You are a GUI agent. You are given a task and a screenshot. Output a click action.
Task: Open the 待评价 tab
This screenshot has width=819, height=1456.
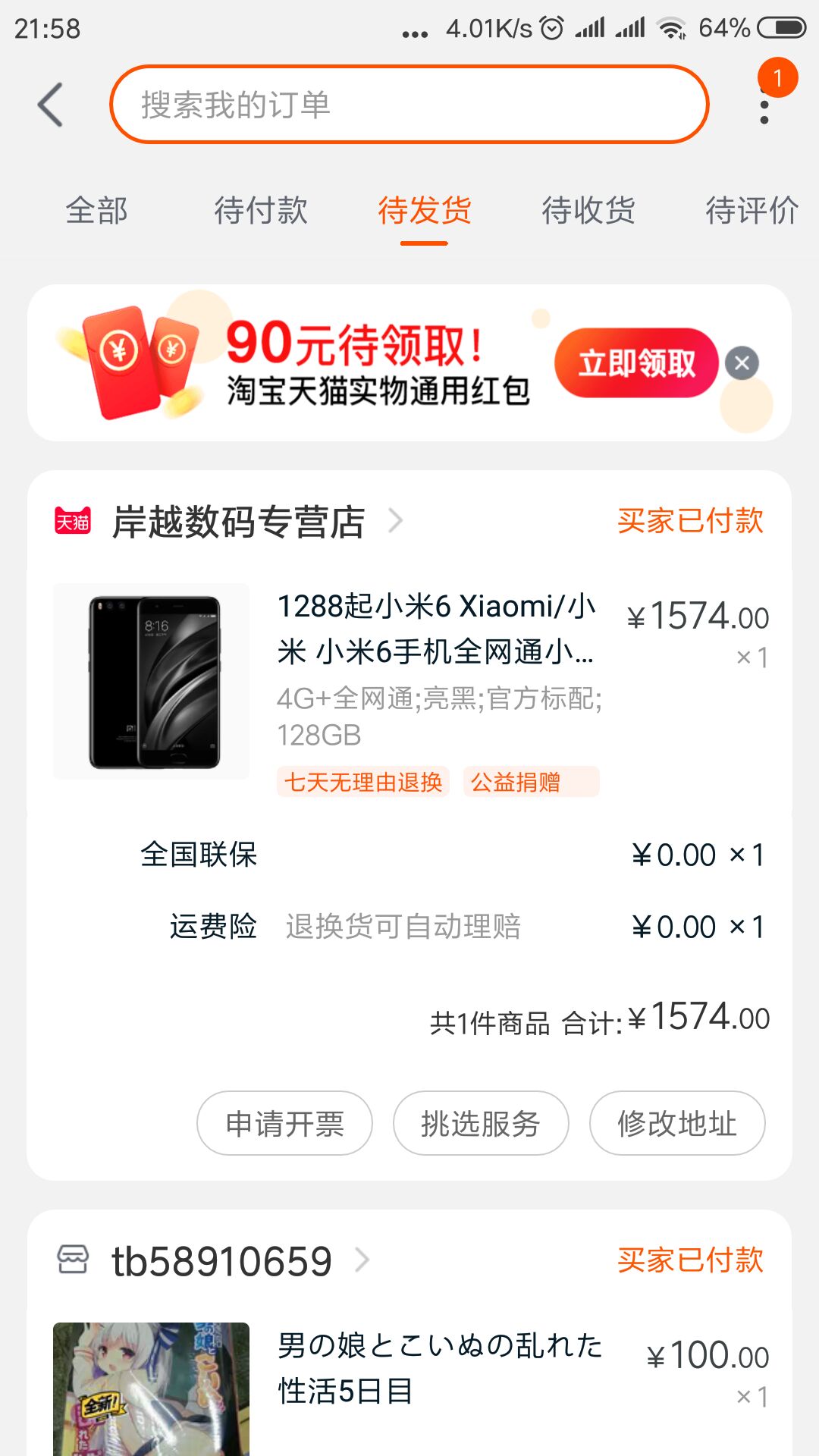coord(751,210)
